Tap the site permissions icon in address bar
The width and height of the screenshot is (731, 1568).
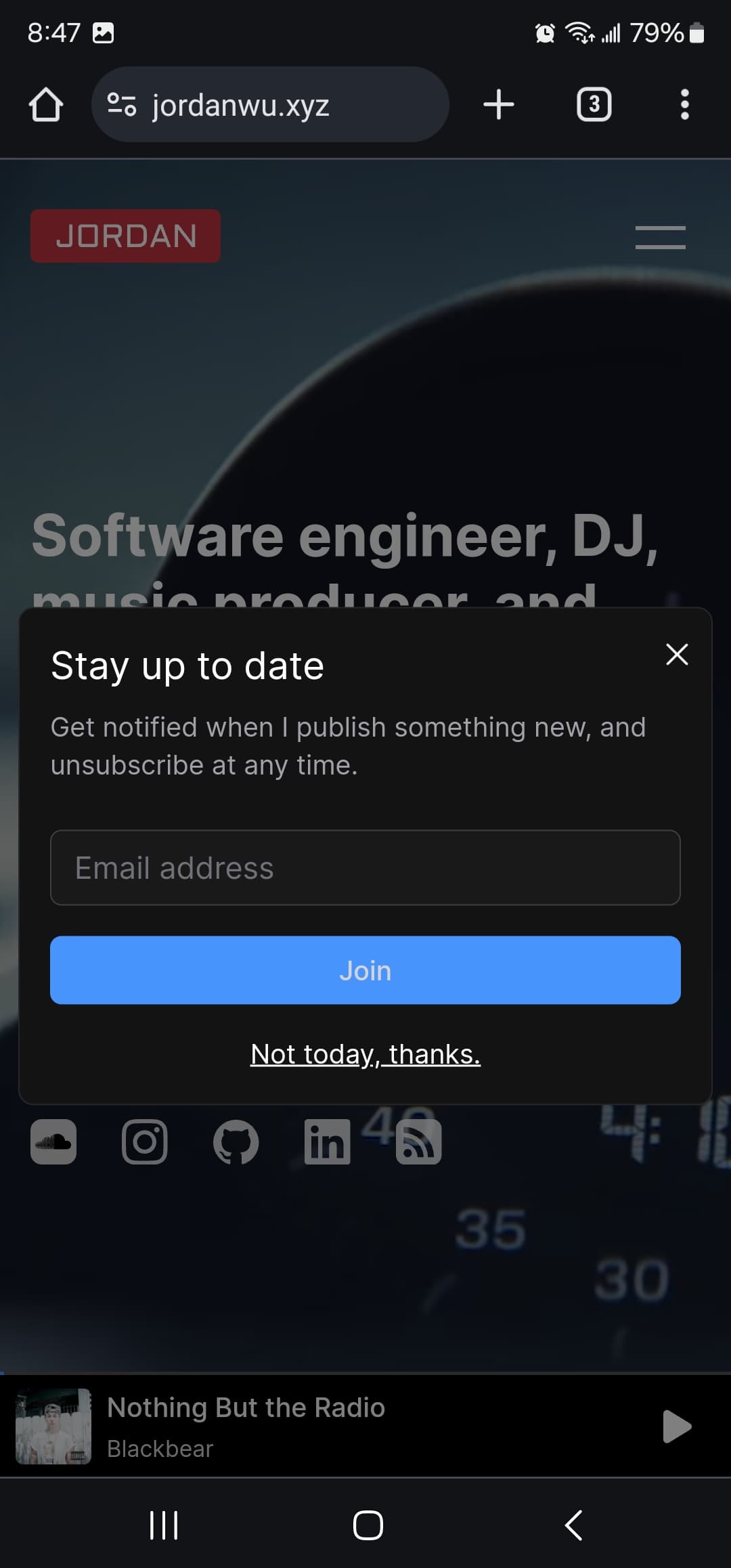122,104
